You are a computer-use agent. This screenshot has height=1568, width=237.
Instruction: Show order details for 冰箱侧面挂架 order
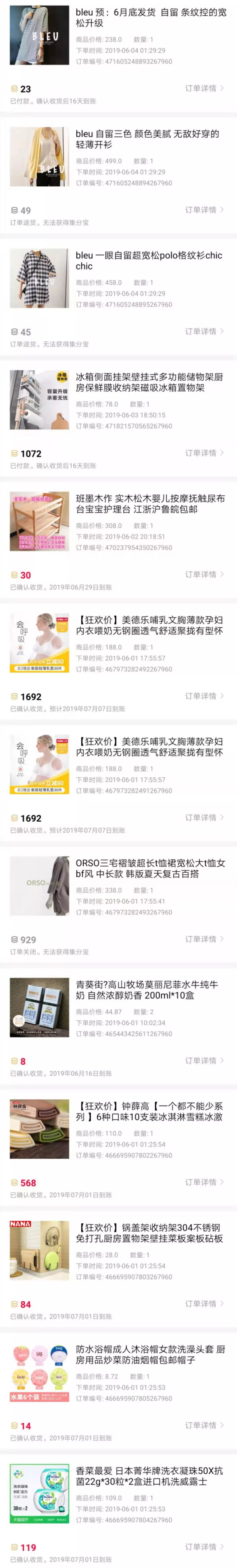coord(204,453)
